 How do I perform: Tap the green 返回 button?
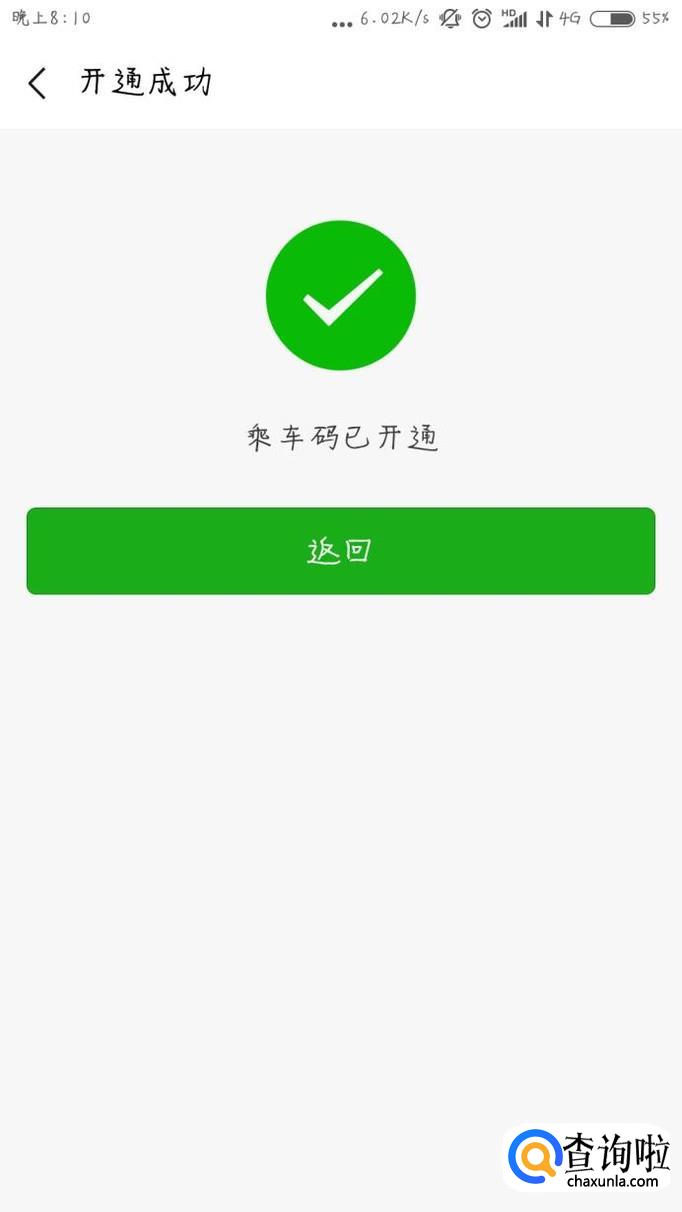point(340,551)
